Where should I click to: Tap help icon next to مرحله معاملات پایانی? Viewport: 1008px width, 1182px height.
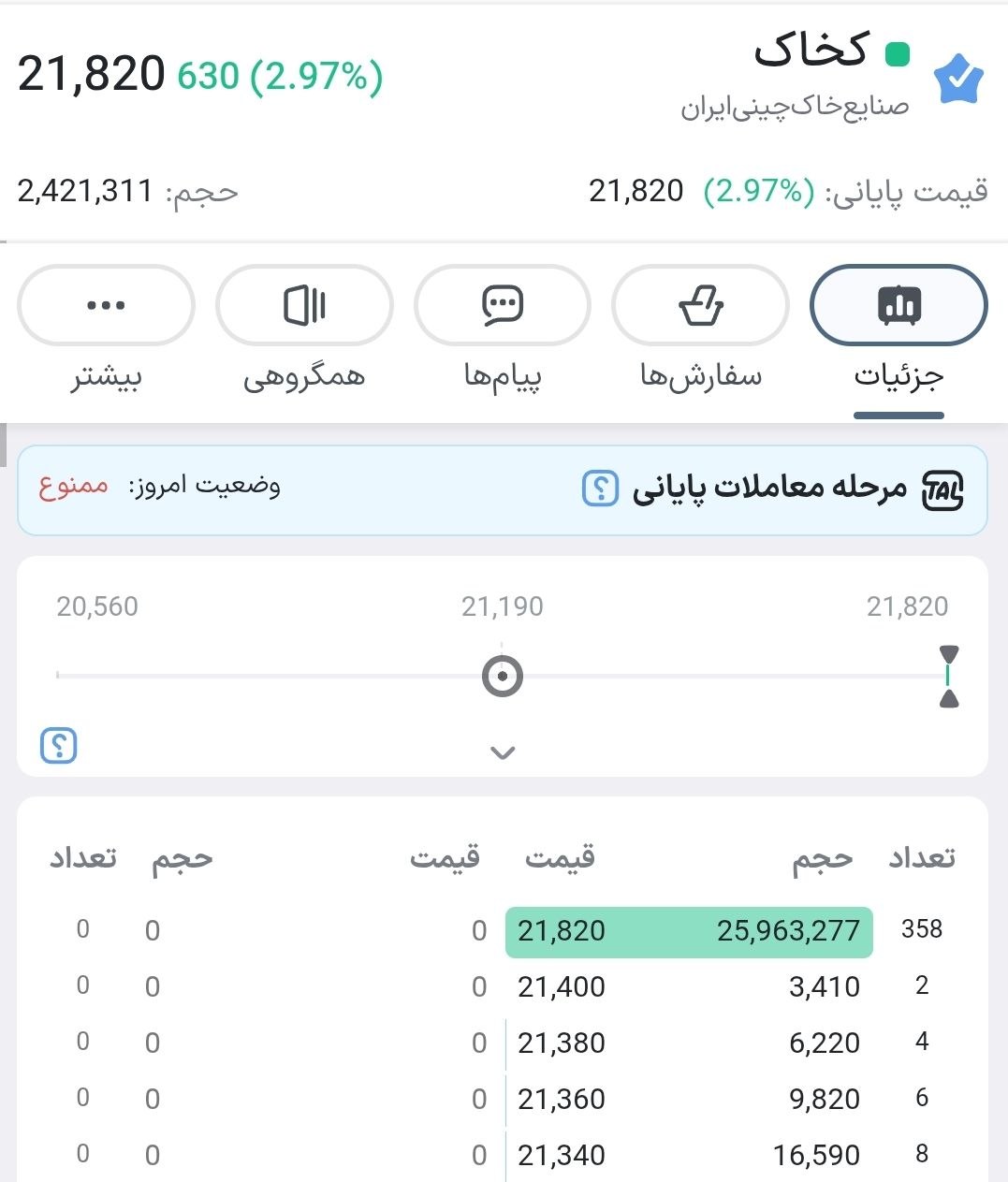point(601,489)
